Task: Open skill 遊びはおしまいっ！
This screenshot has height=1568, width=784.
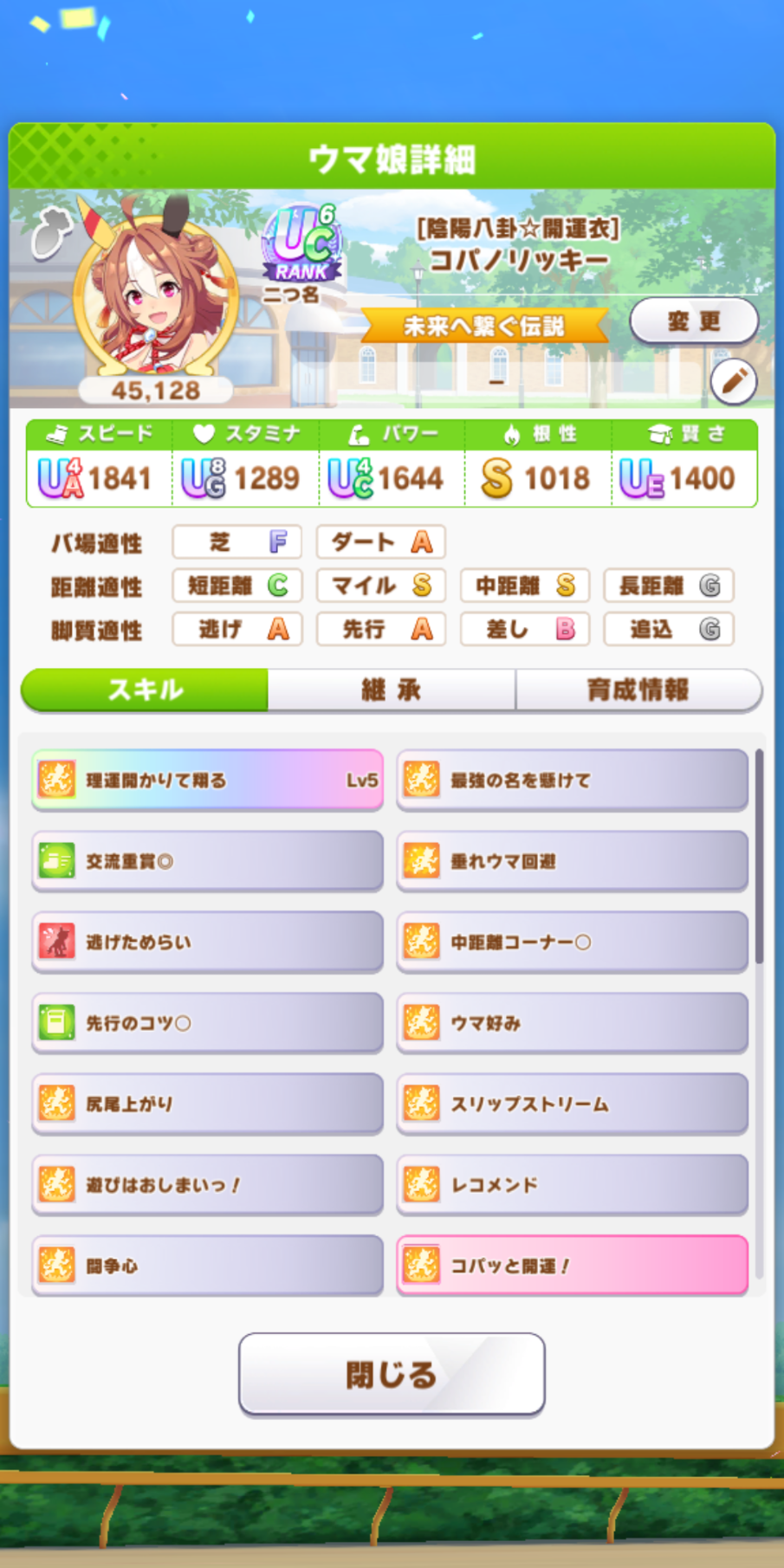Action: pos(208,1184)
